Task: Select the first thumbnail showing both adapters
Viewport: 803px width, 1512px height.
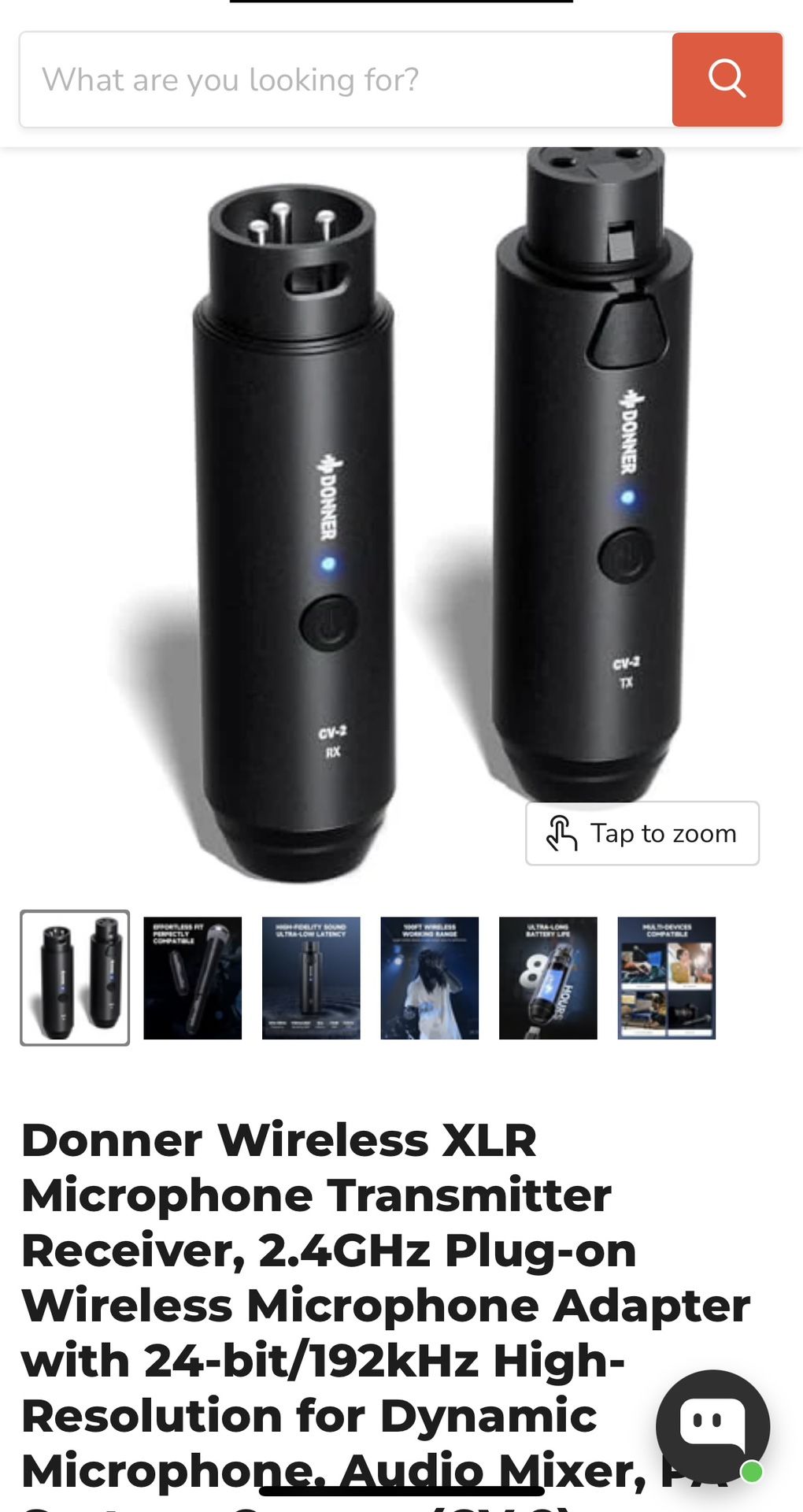Action: [x=75, y=977]
